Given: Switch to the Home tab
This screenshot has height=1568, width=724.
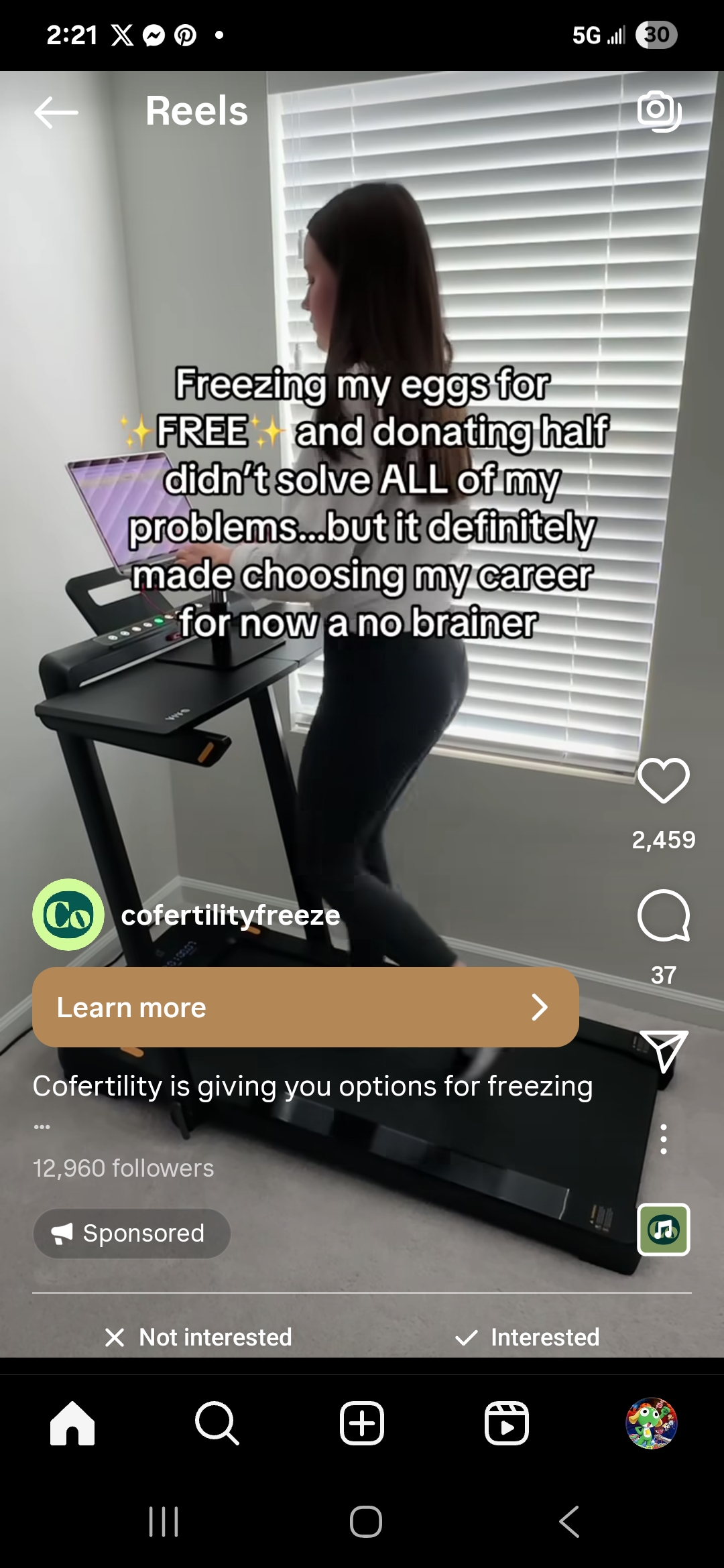Looking at the screenshot, I should (72, 1423).
